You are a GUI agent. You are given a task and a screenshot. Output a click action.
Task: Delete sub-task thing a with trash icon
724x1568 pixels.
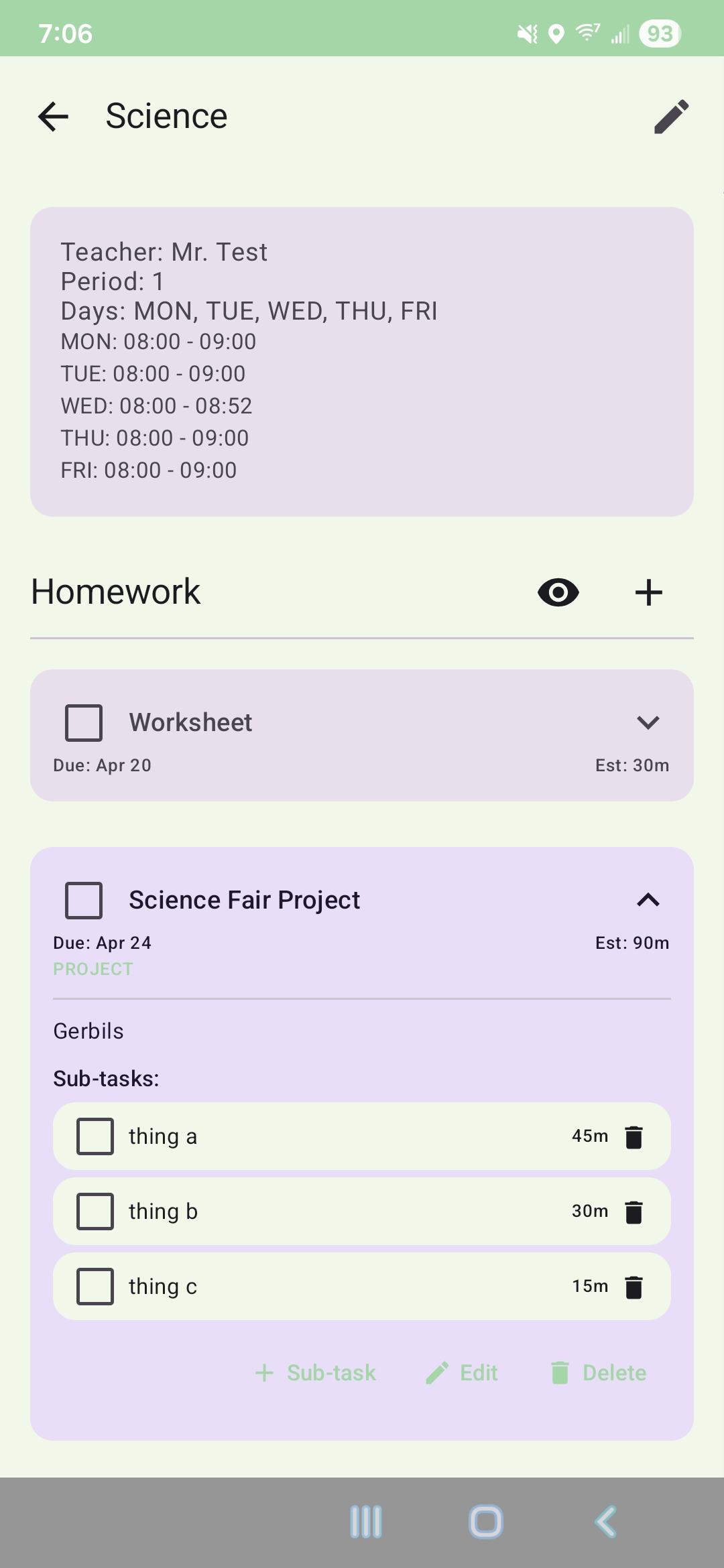click(x=633, y=1136)
